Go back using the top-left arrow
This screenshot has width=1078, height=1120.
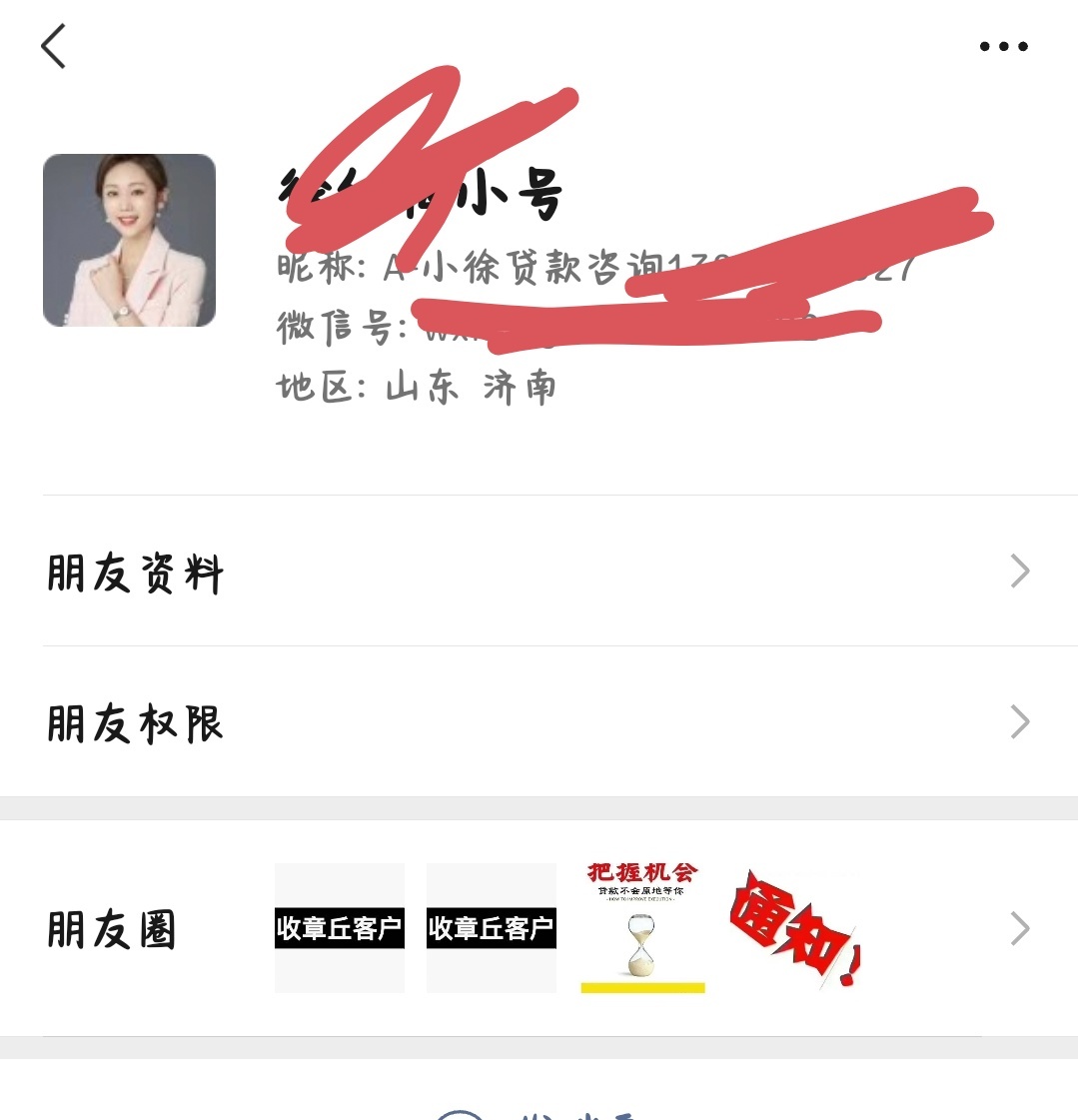coord(54,47)
